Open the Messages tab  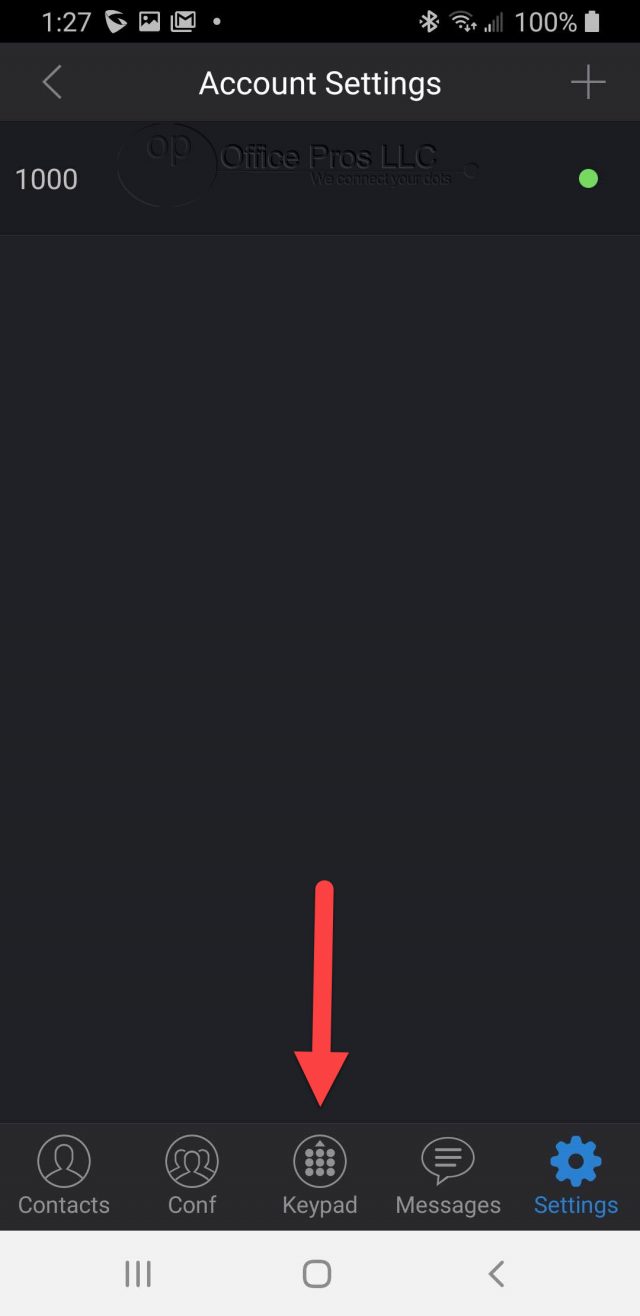point(448,1176)
